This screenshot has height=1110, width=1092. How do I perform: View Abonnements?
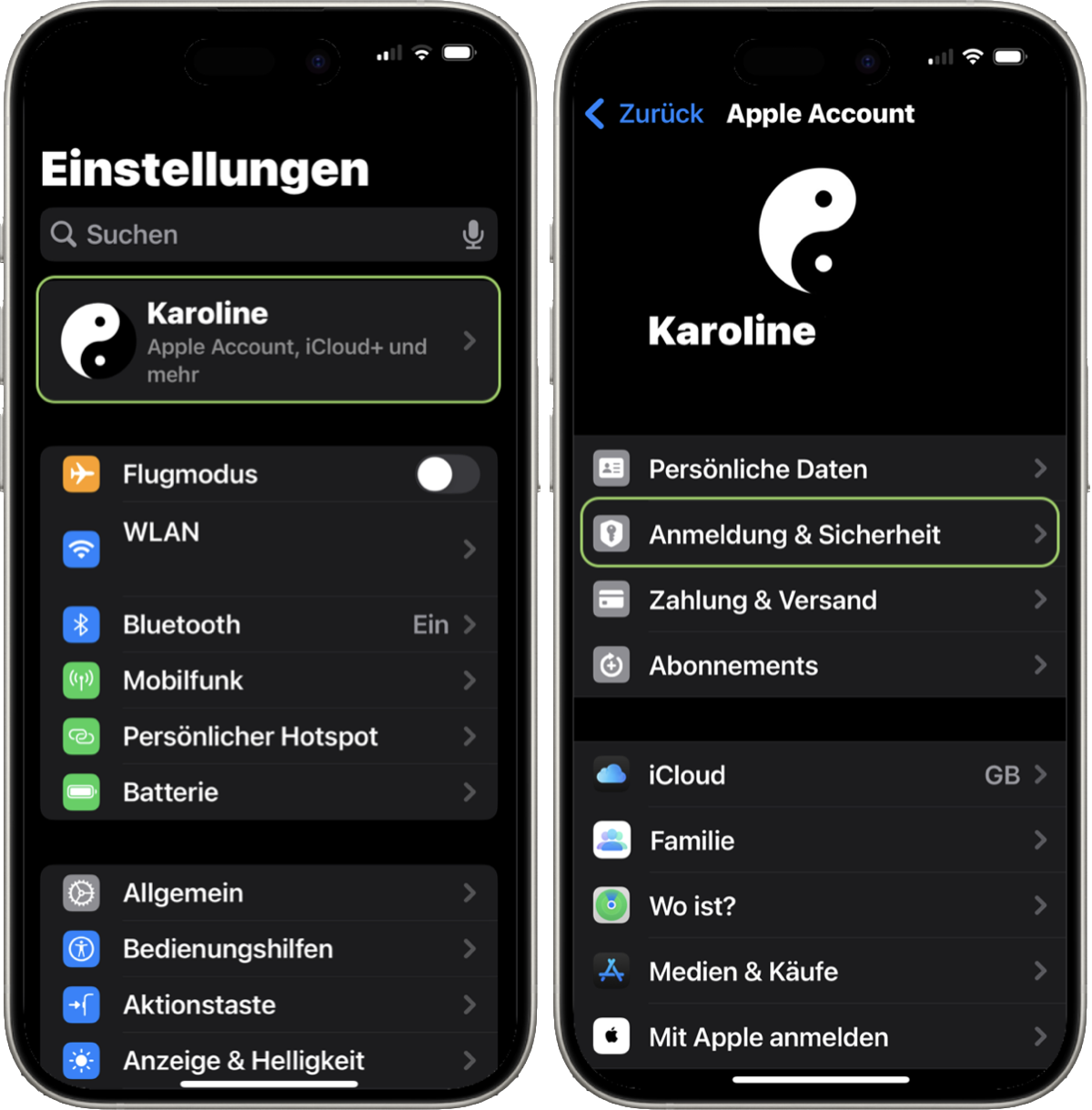pos(820,665)
